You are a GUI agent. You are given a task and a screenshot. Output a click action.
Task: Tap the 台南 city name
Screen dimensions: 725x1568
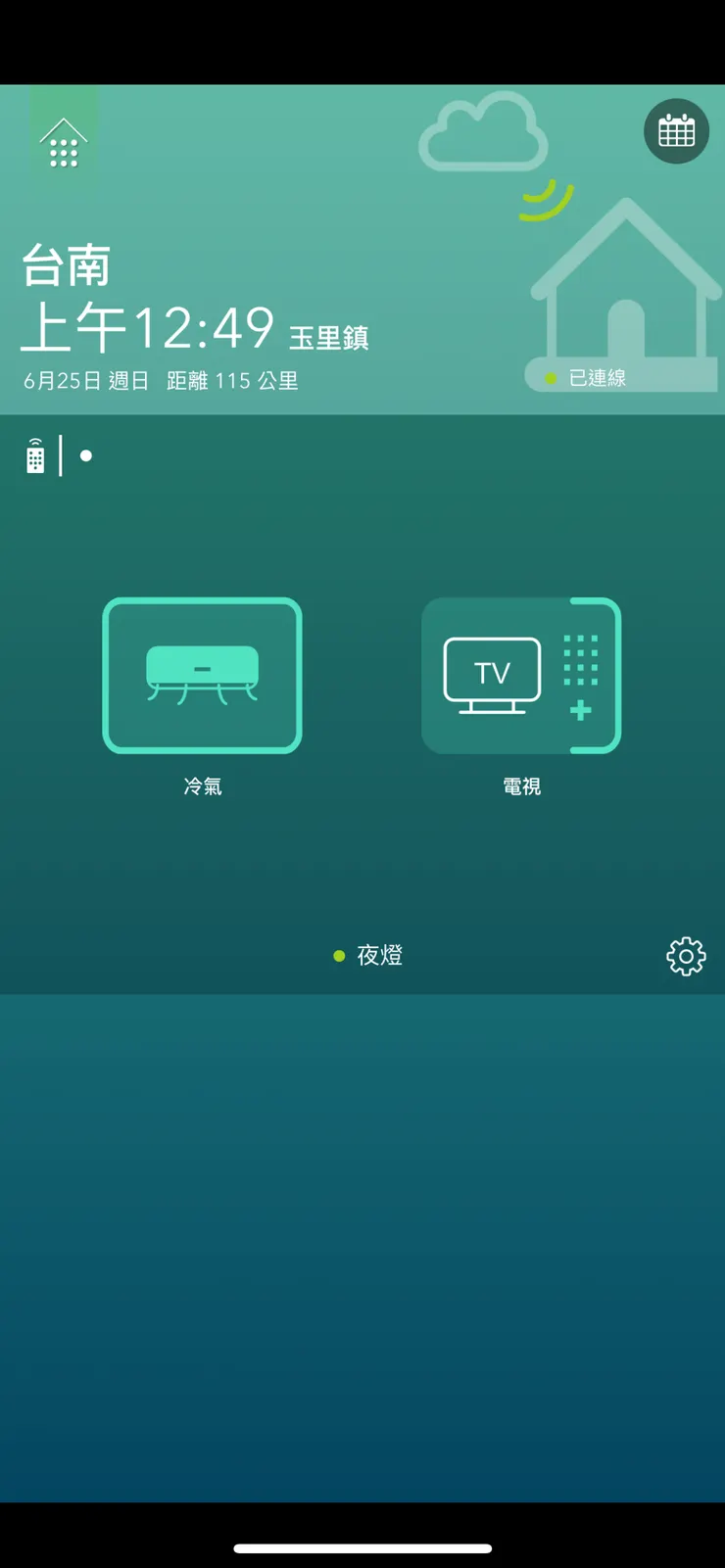coord(70,264)
